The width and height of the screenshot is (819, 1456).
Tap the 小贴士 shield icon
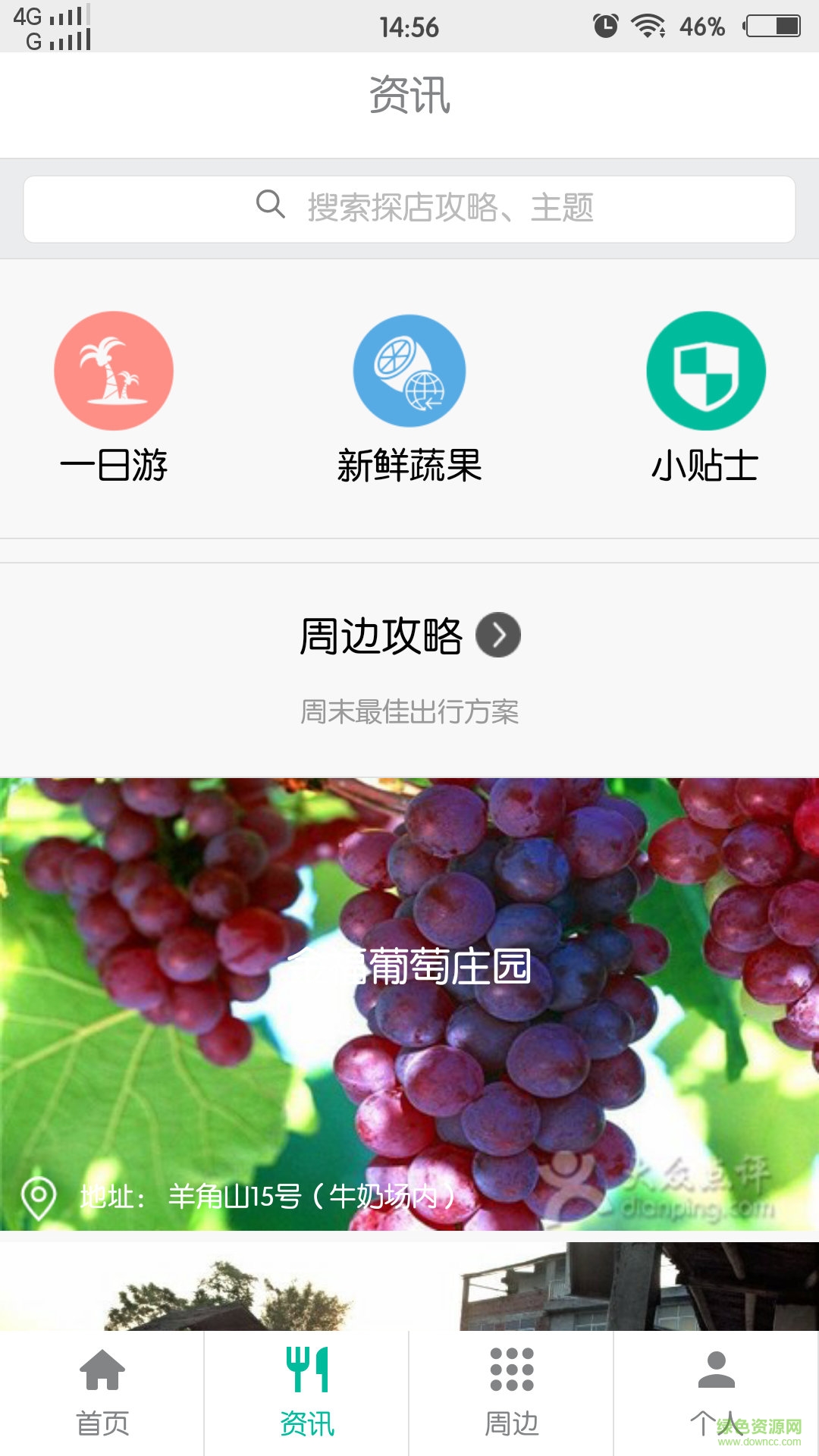click(704, 371)
